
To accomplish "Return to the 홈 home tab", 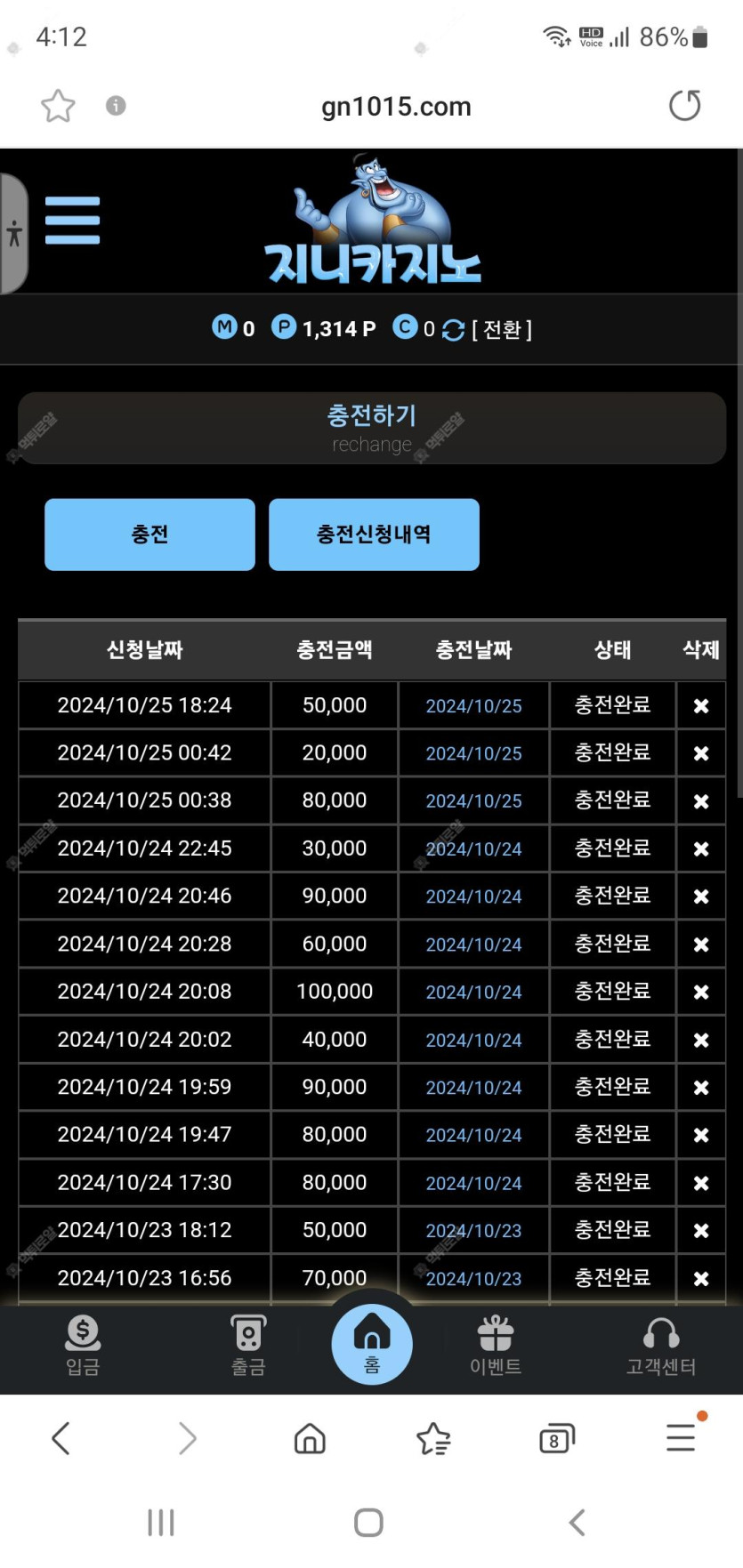I will pos(372,1344).
